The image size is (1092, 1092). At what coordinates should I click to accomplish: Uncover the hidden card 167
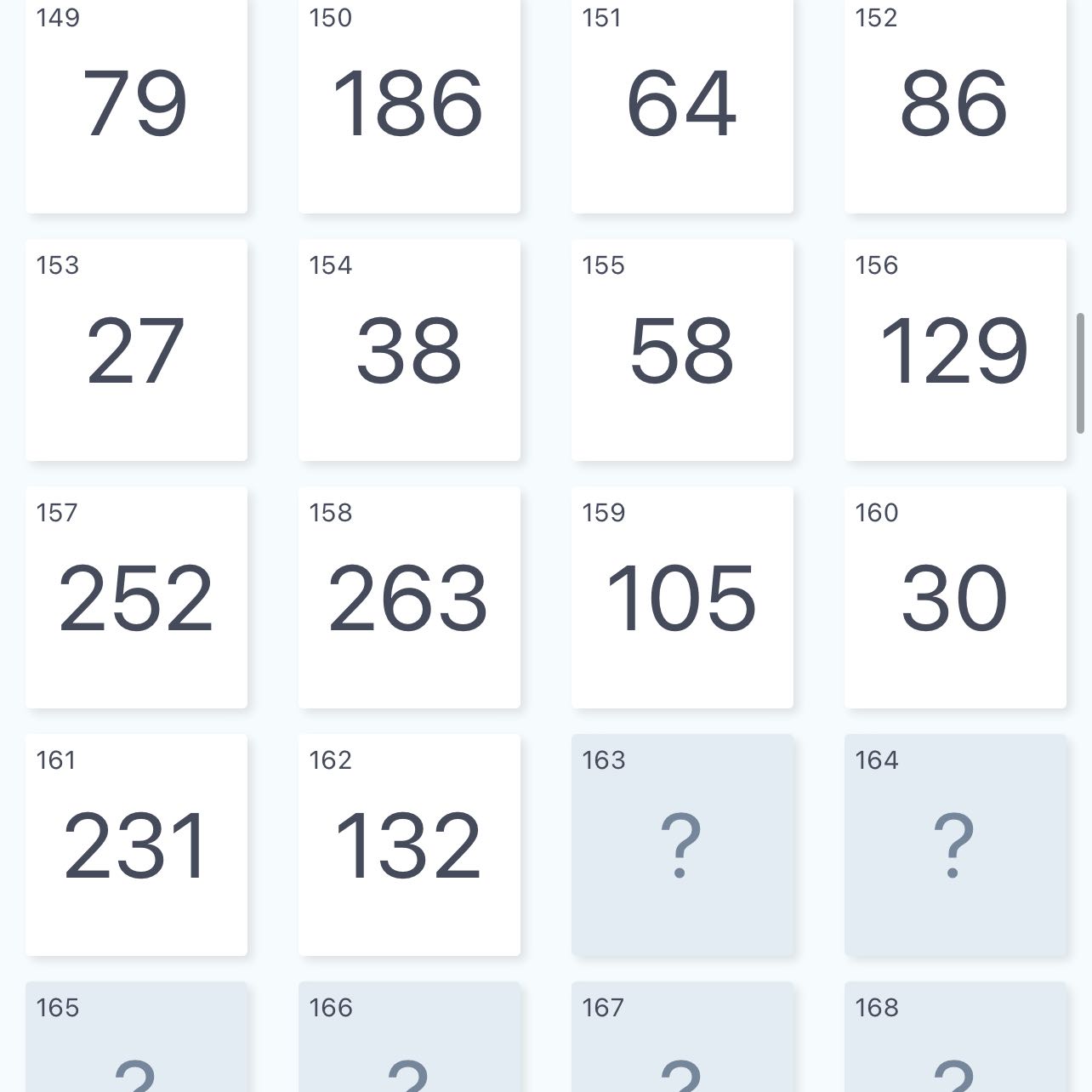click(x=682, y=1042)
